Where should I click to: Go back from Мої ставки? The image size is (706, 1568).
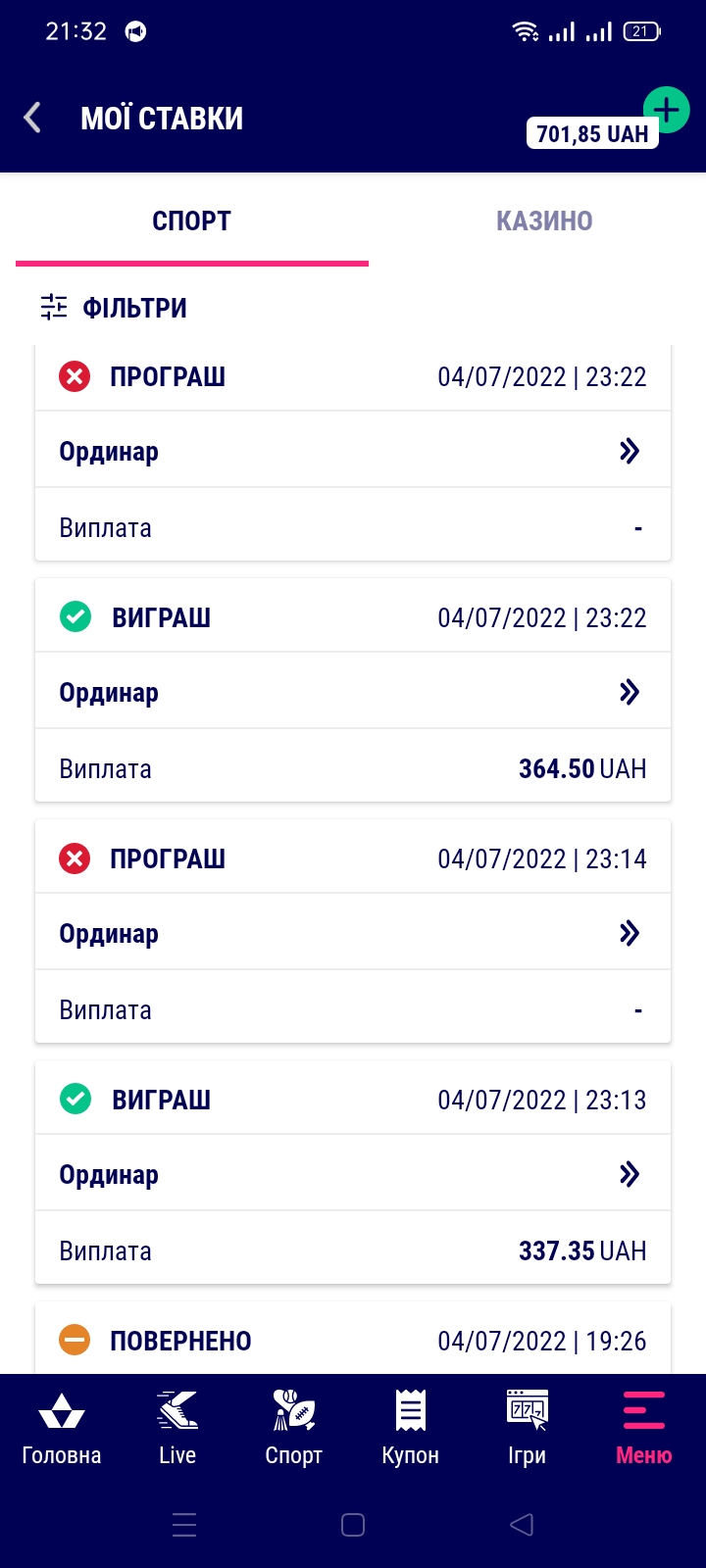[x=32, y=118]
